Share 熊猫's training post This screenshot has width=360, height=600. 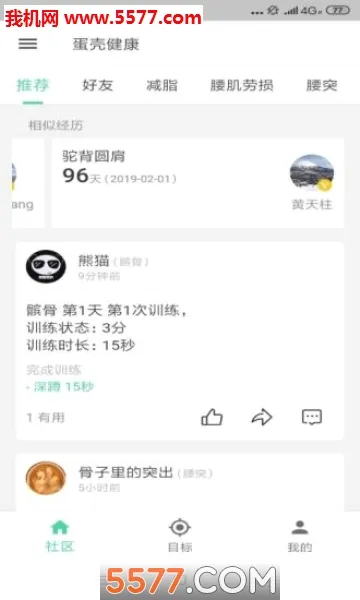coord(262,417)
